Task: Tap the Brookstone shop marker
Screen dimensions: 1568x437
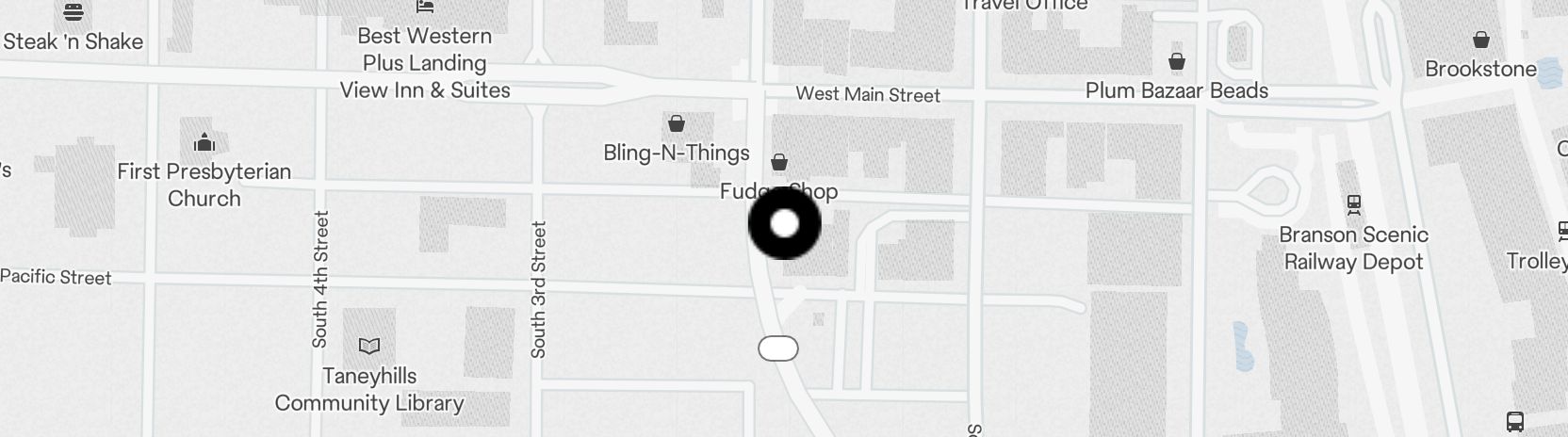Action: (x=1481, y=40)
